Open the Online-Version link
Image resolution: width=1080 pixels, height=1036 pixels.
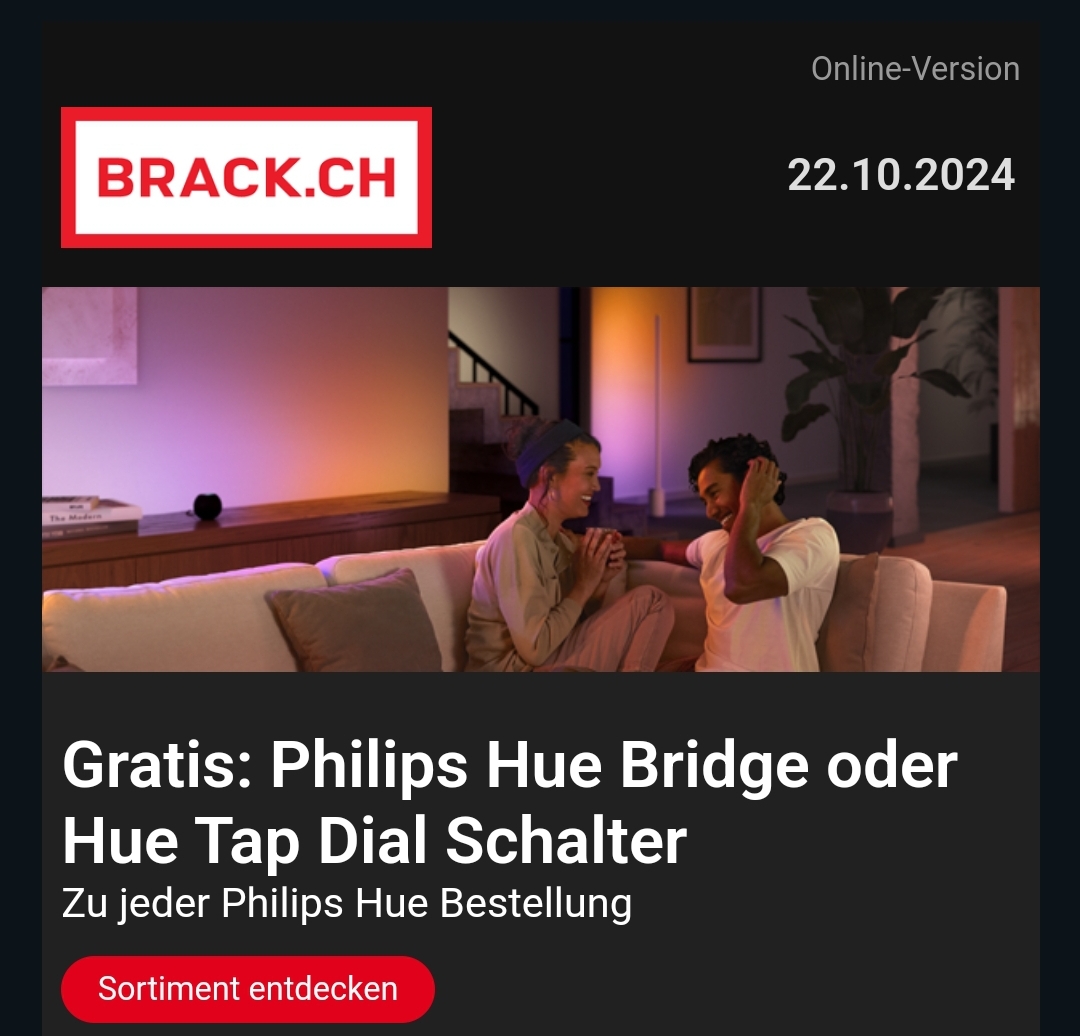coord(915,69)
